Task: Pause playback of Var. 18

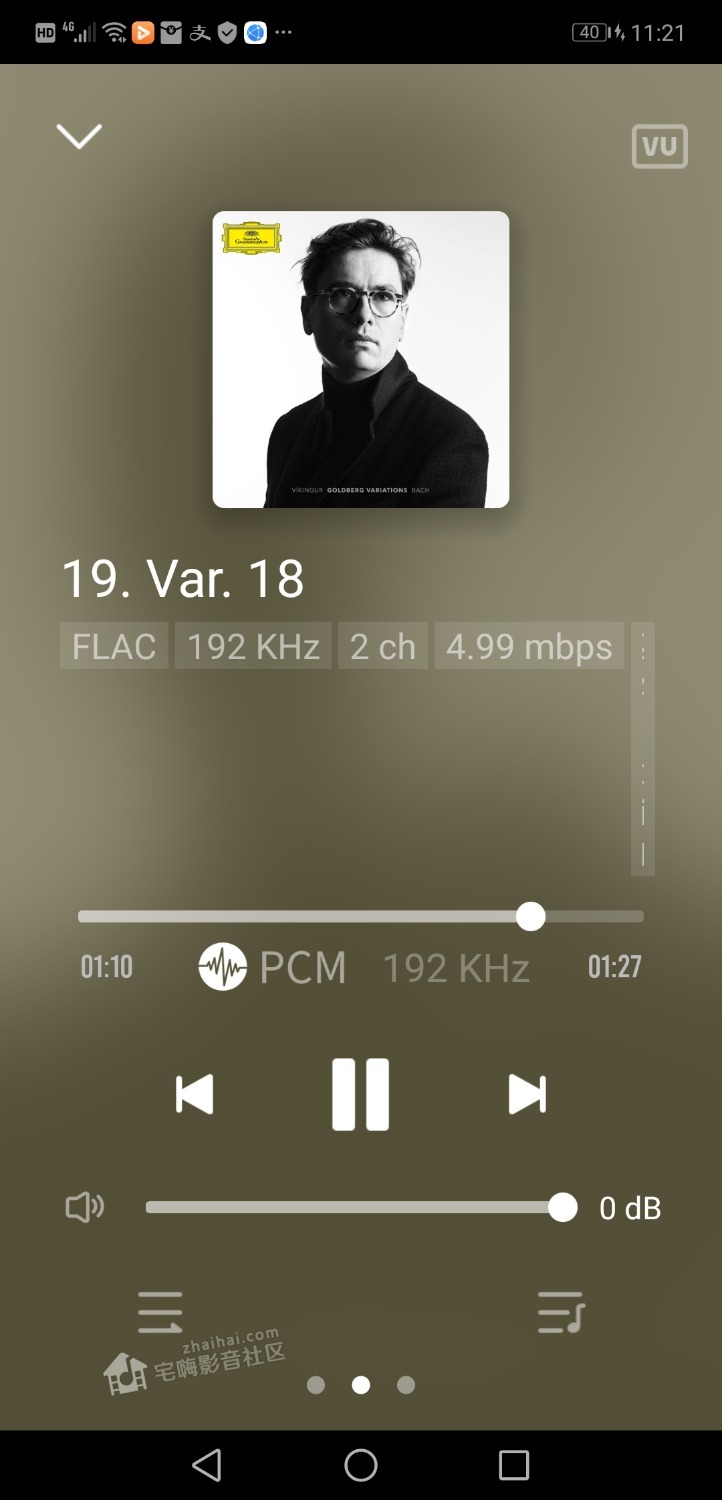Action: [x=360, y=1094]
